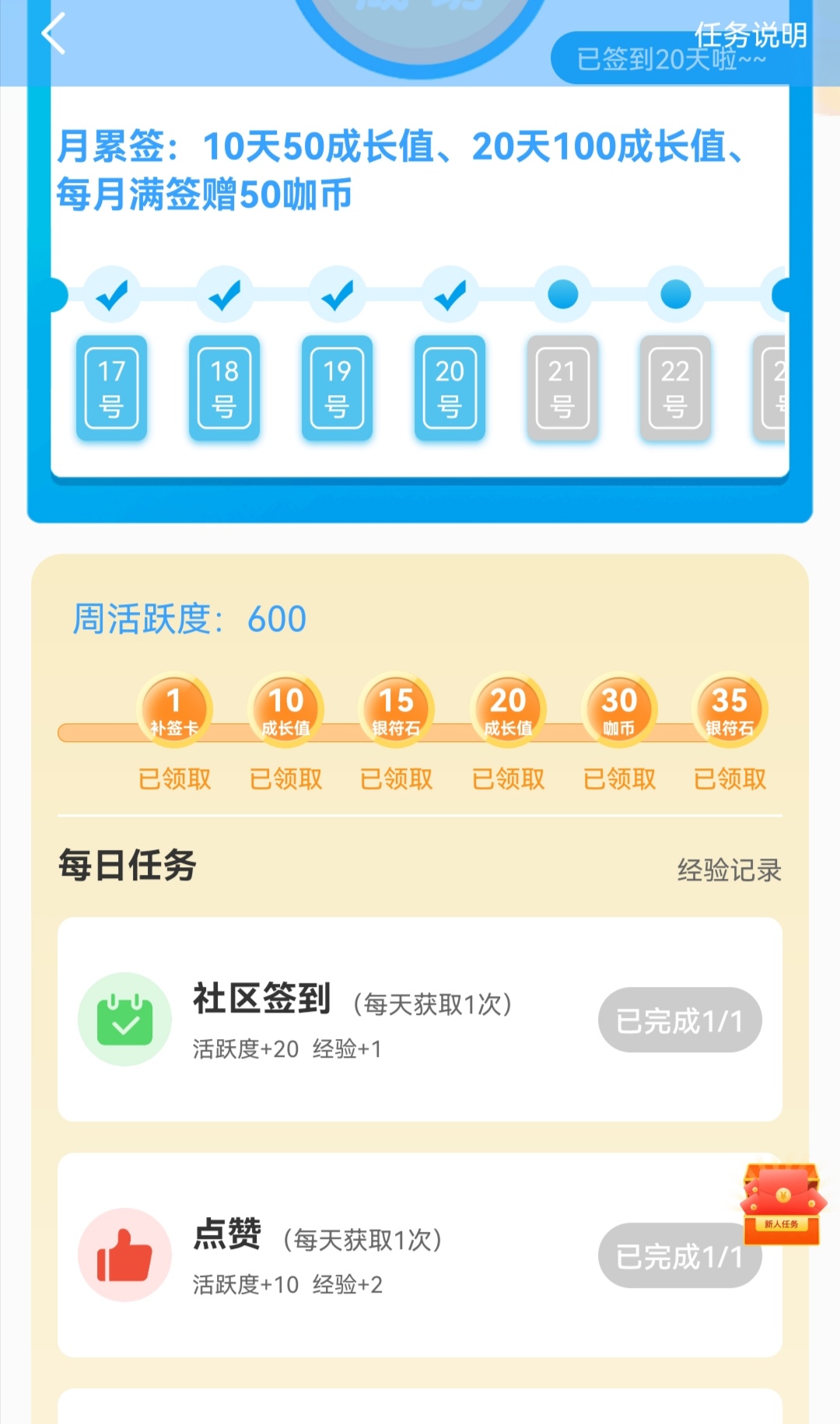Tap the 22号 sign-in day card

pos(675,388)
